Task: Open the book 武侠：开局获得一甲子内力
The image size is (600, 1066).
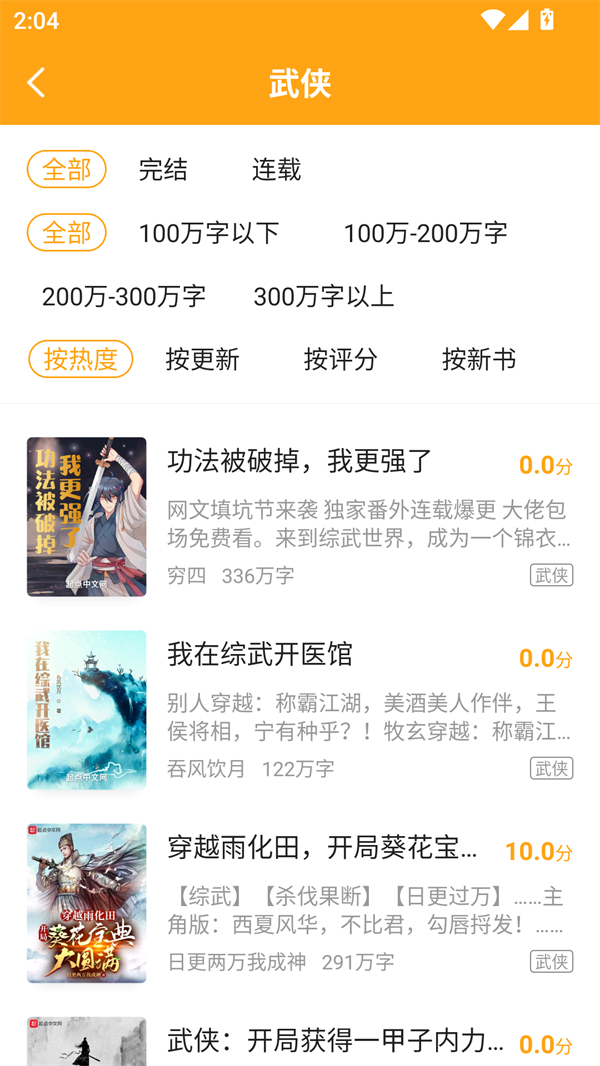Action: coord(335,1041)
